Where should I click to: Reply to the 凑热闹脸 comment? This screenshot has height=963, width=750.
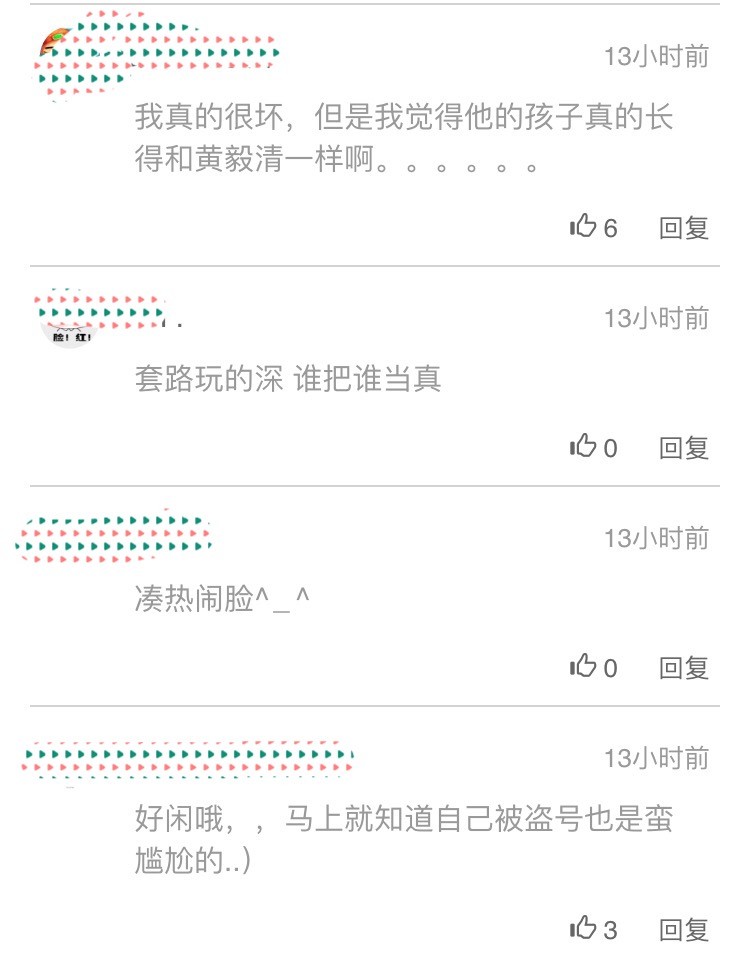click(x=684, y=668)
